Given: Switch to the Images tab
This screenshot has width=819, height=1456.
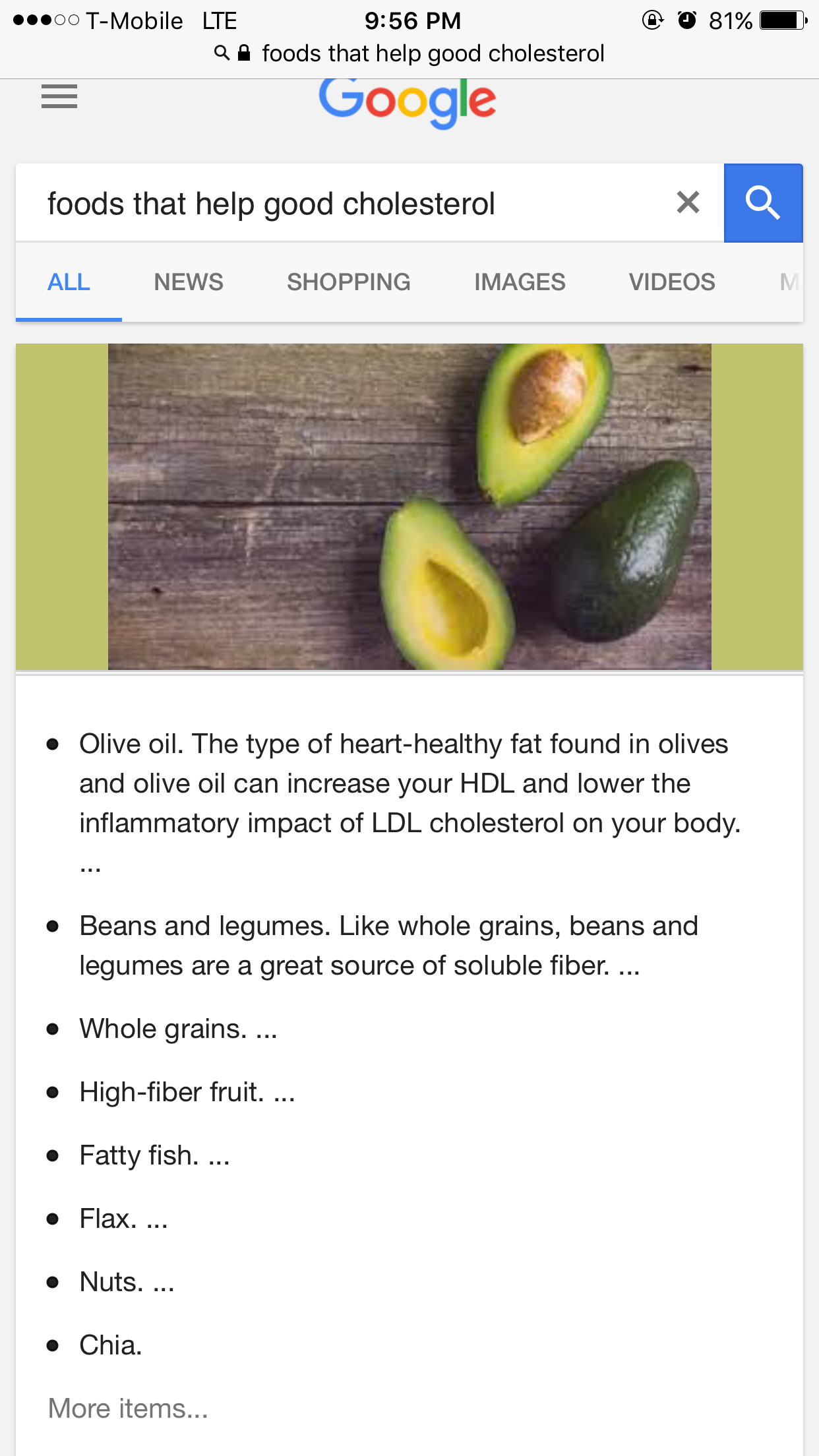Looking at the screenshot, I should pos(520,282).
